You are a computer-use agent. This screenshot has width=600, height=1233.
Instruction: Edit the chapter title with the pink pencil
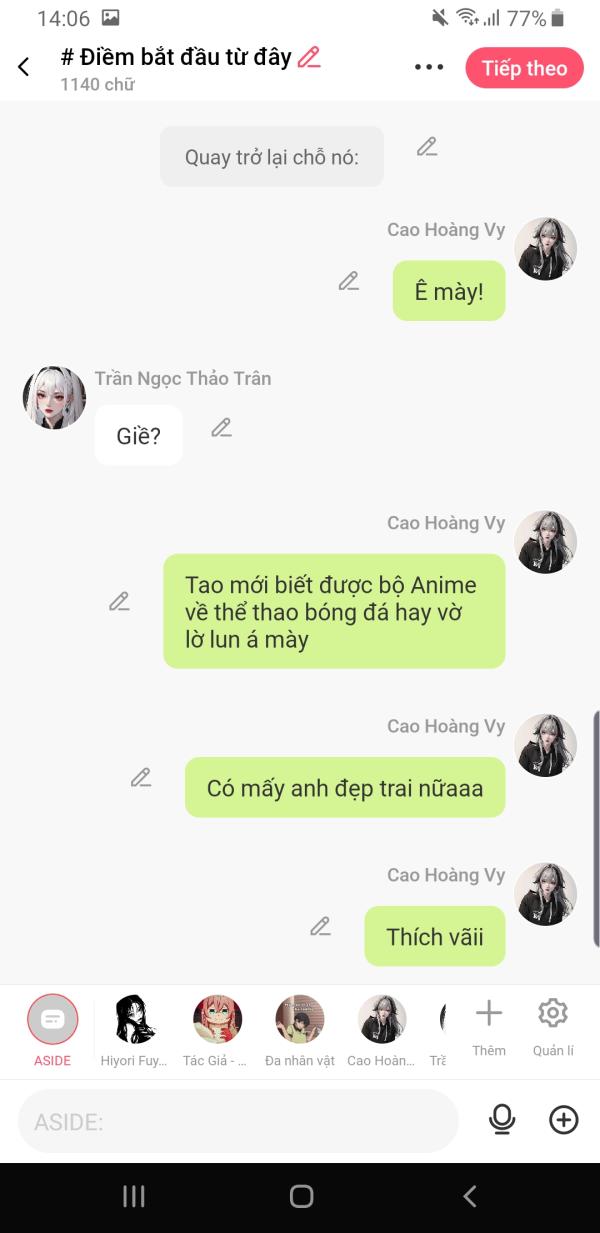coord(309,57)
